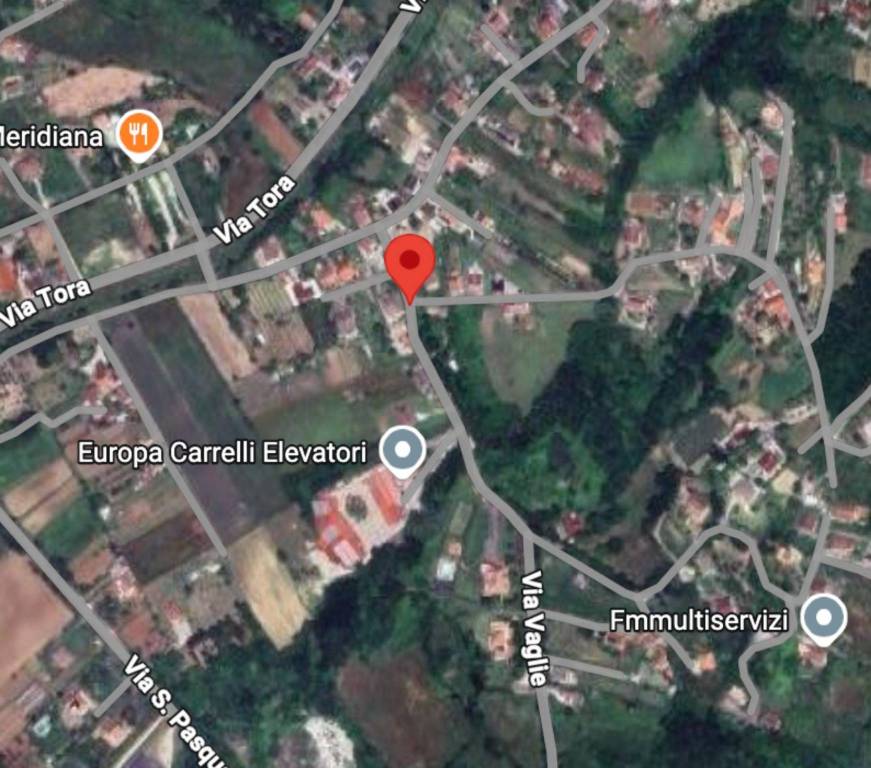Screen dimensions: 871x768
Task: Tap the red dropped location pin
Action: coord(410,264)
